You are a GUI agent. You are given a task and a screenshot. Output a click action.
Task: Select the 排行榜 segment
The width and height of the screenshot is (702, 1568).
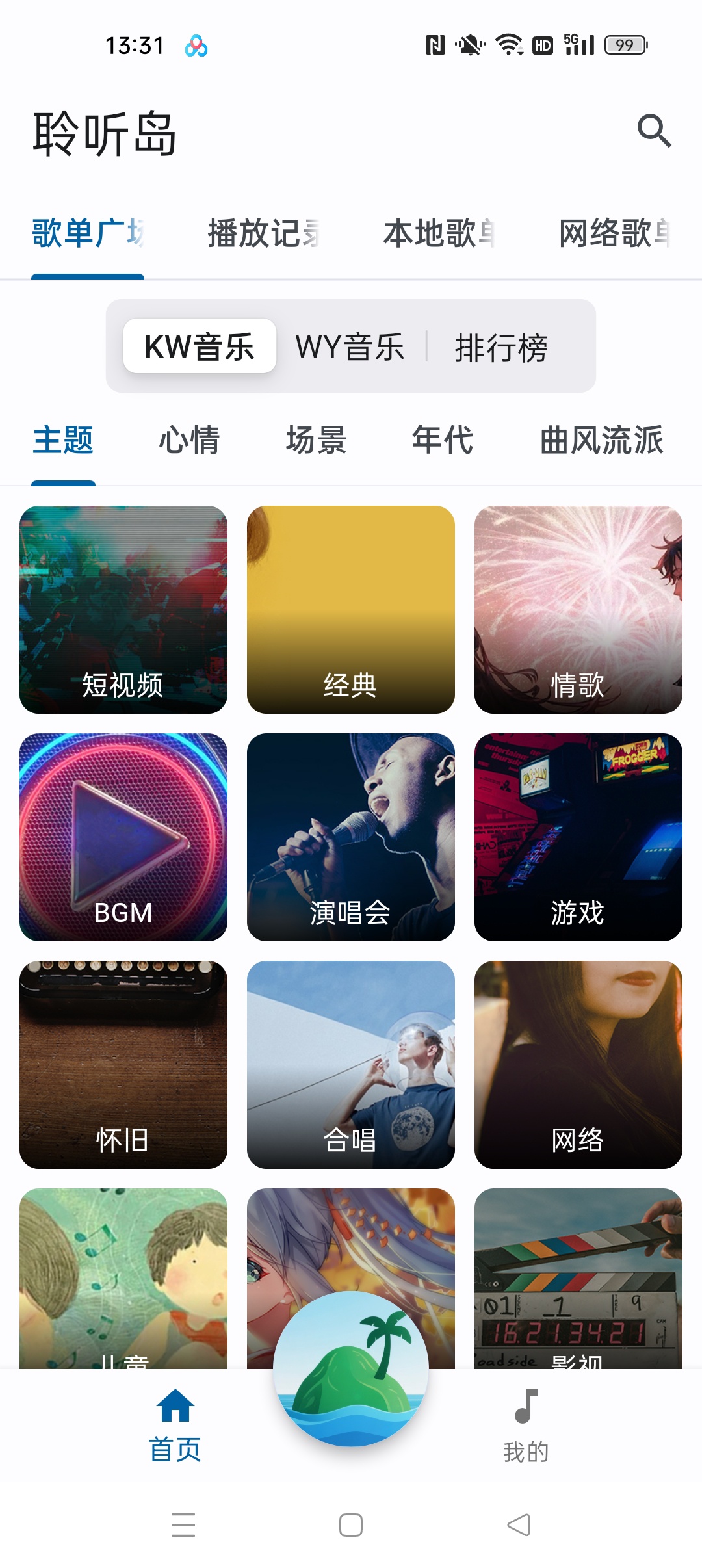click(x=501, y=346)
